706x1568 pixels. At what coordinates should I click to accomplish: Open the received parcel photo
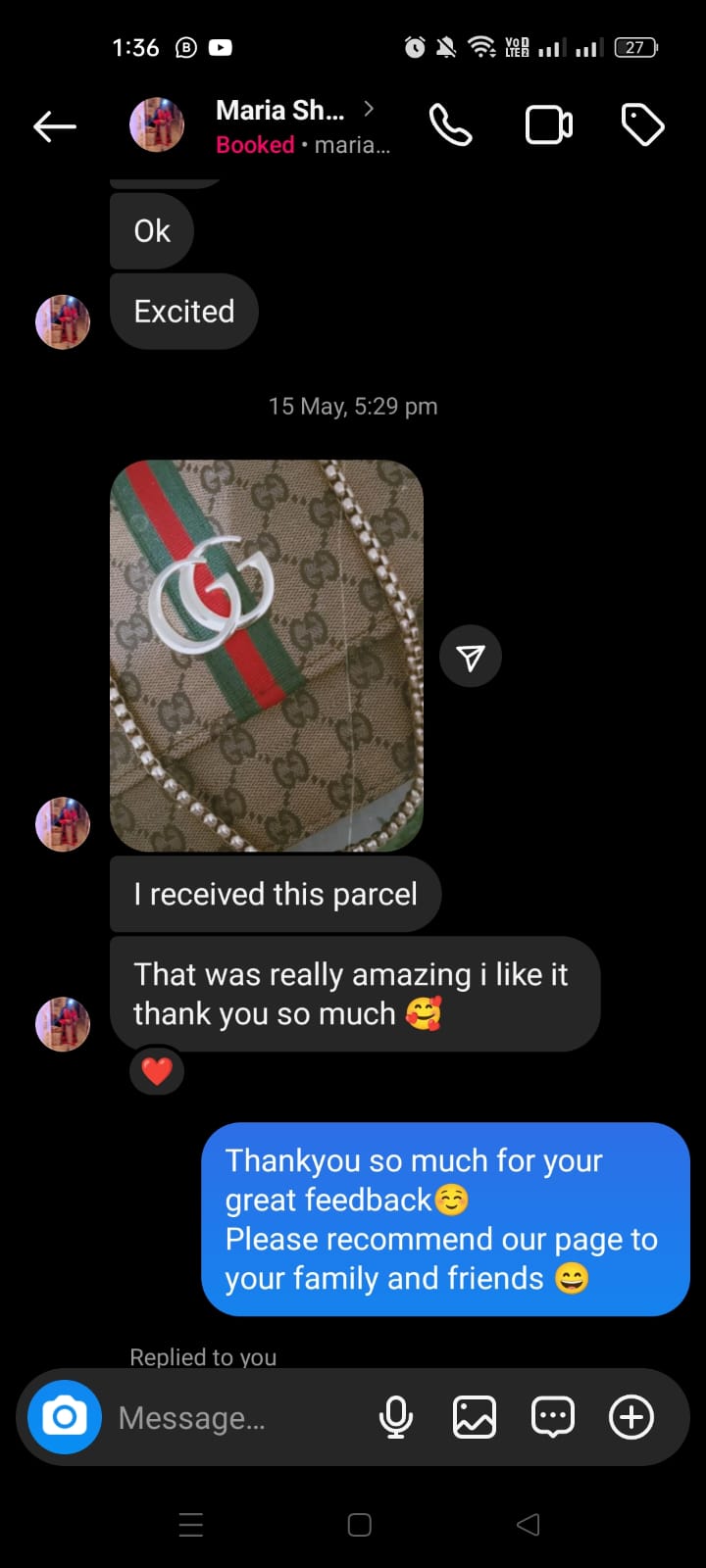267,656
